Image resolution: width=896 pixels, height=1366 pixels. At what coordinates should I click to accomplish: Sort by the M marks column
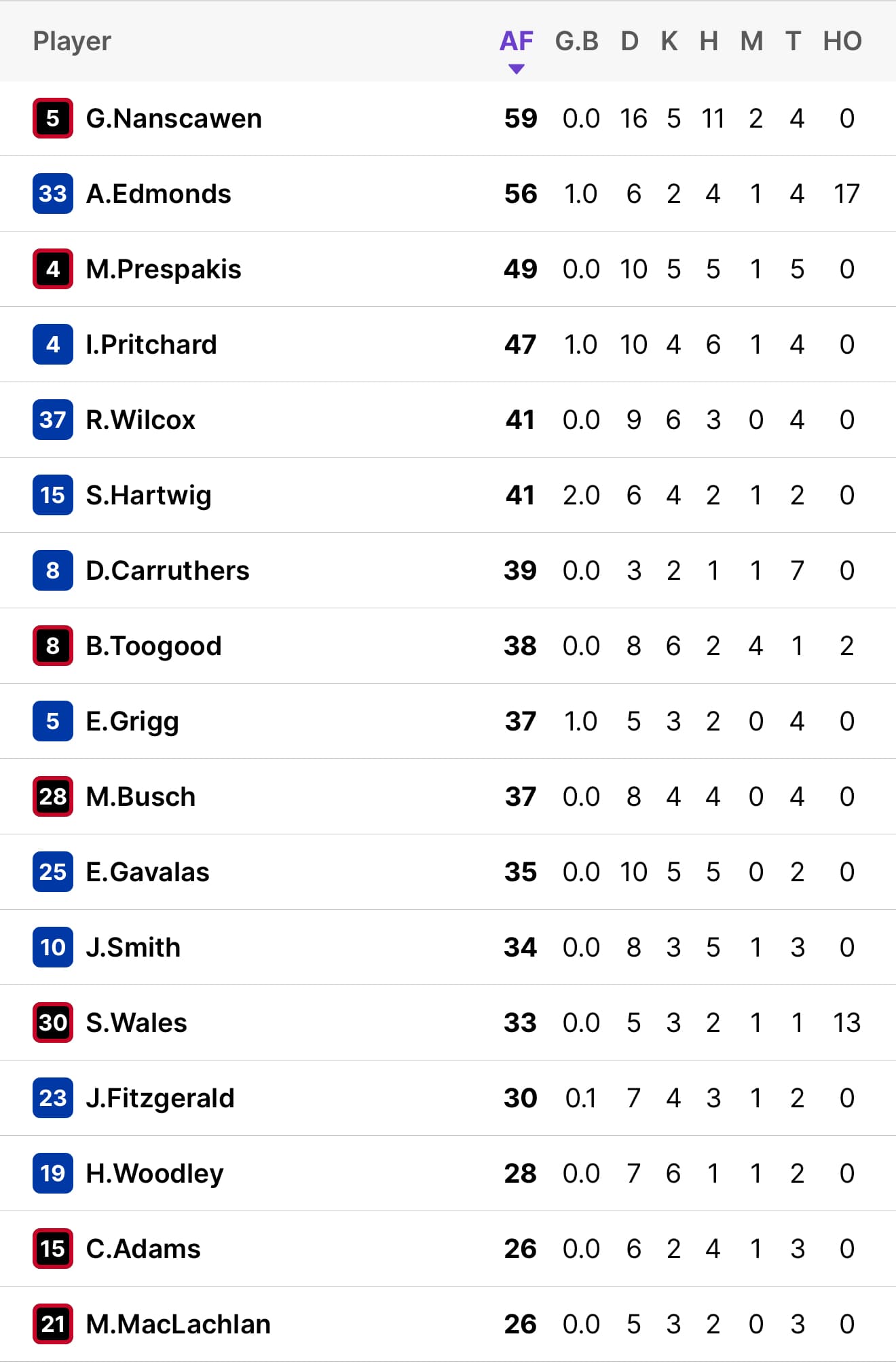pos(751,41)
